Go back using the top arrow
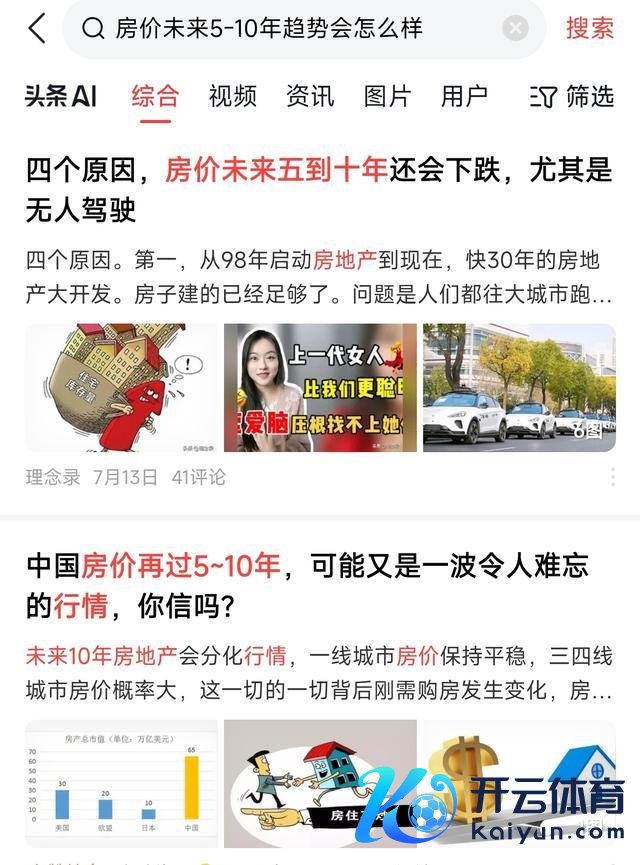The height and width of the screenshot is (865, 640). pos(37,28)
